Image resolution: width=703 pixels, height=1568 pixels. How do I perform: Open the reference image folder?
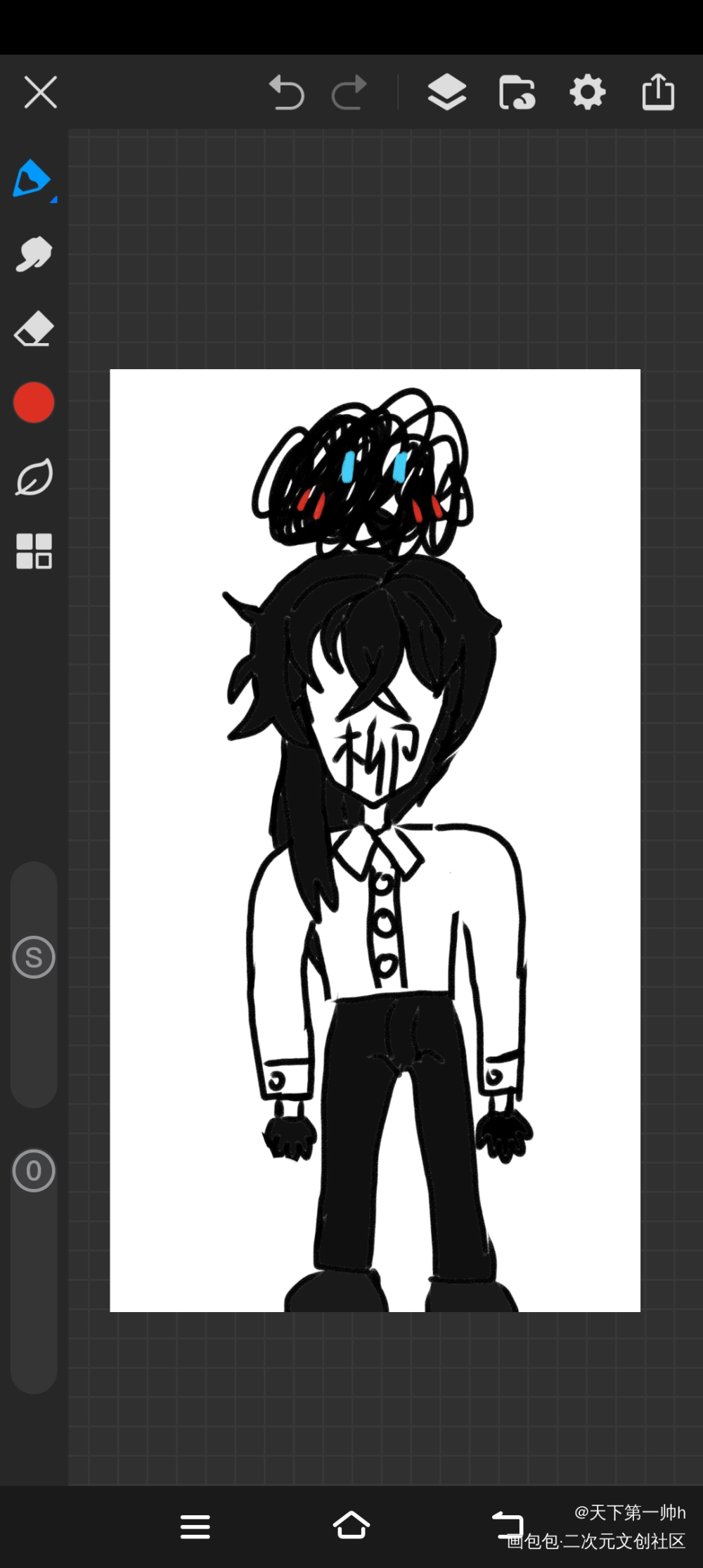tap(517, 92)
